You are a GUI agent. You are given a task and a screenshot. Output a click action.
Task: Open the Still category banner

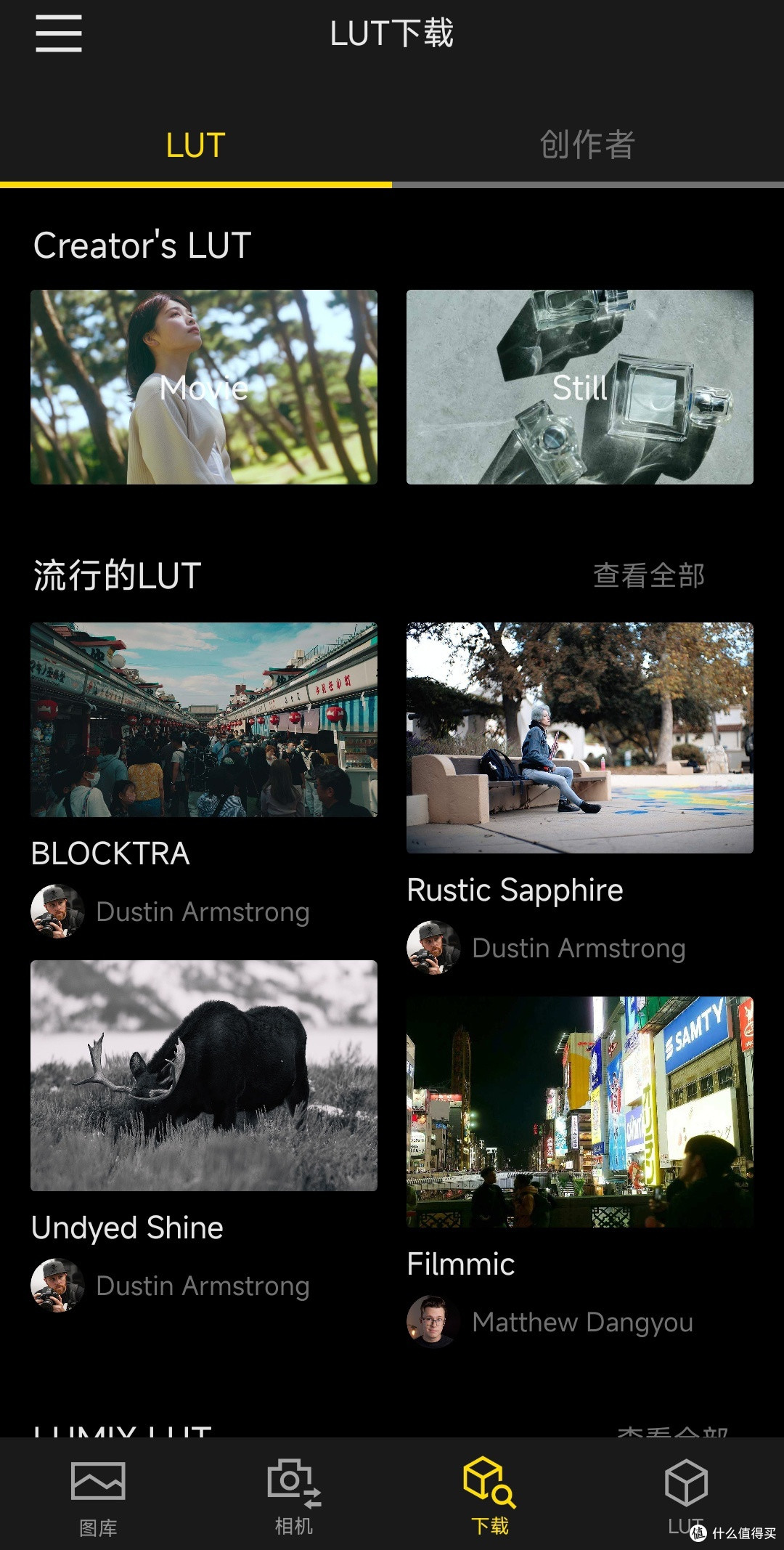pyautogui.click(x=580, y=387)
